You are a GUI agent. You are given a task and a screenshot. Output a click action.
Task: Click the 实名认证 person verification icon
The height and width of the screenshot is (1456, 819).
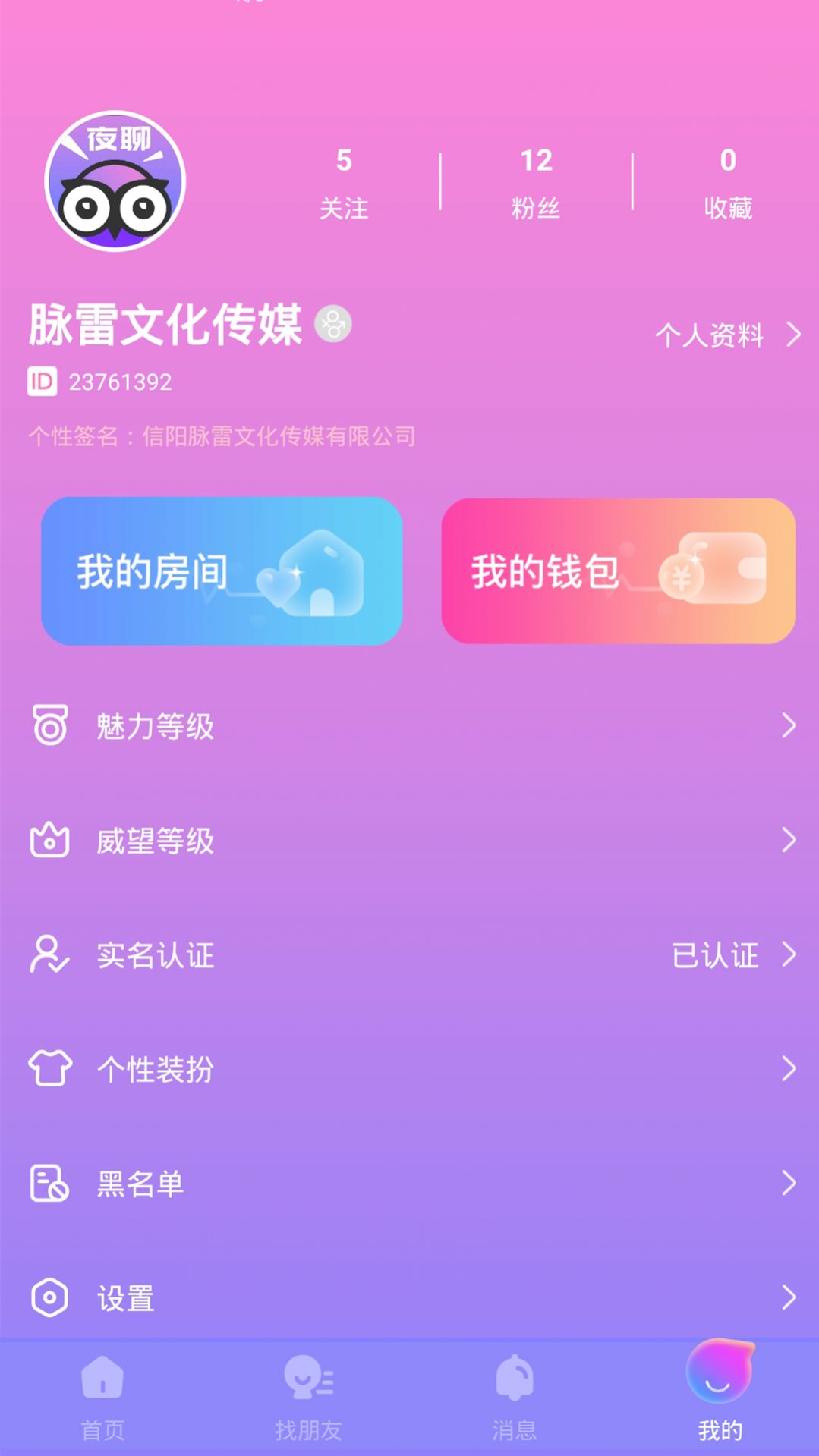click(x=49, y=955)
